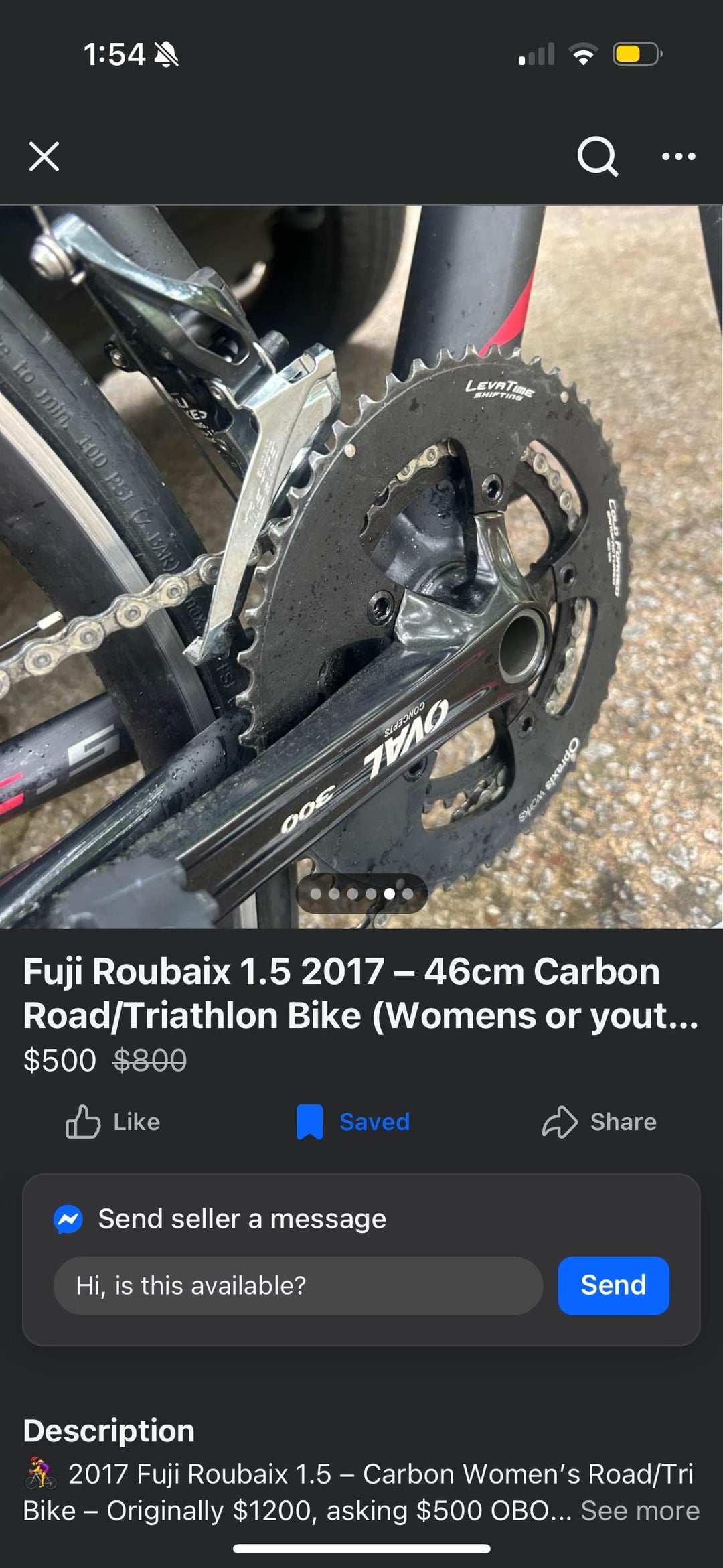
Task: Unsave the listing via Saved bookmark
Action: tap(353, 1122)
